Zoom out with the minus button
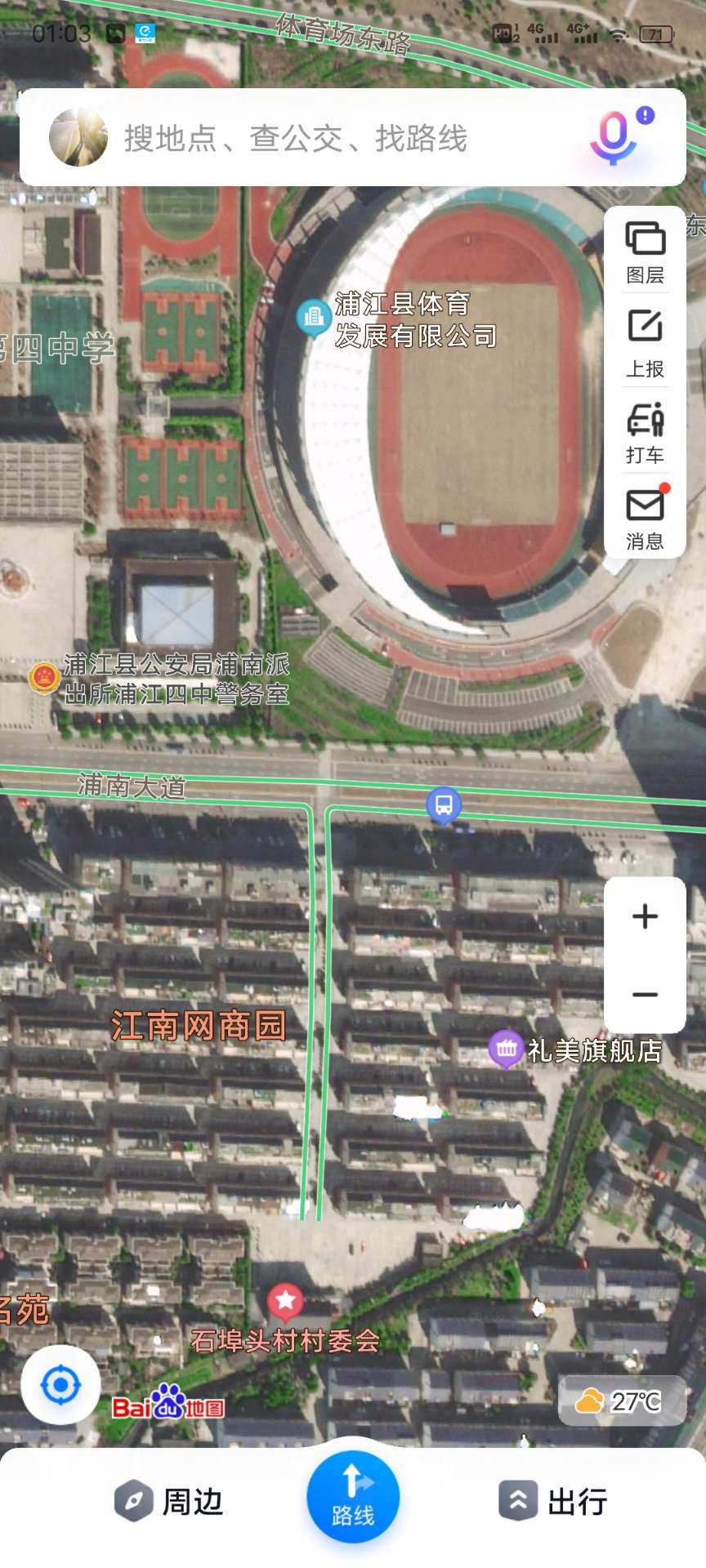The width and height of the screenshot is (706, 1568). (645, 994)
